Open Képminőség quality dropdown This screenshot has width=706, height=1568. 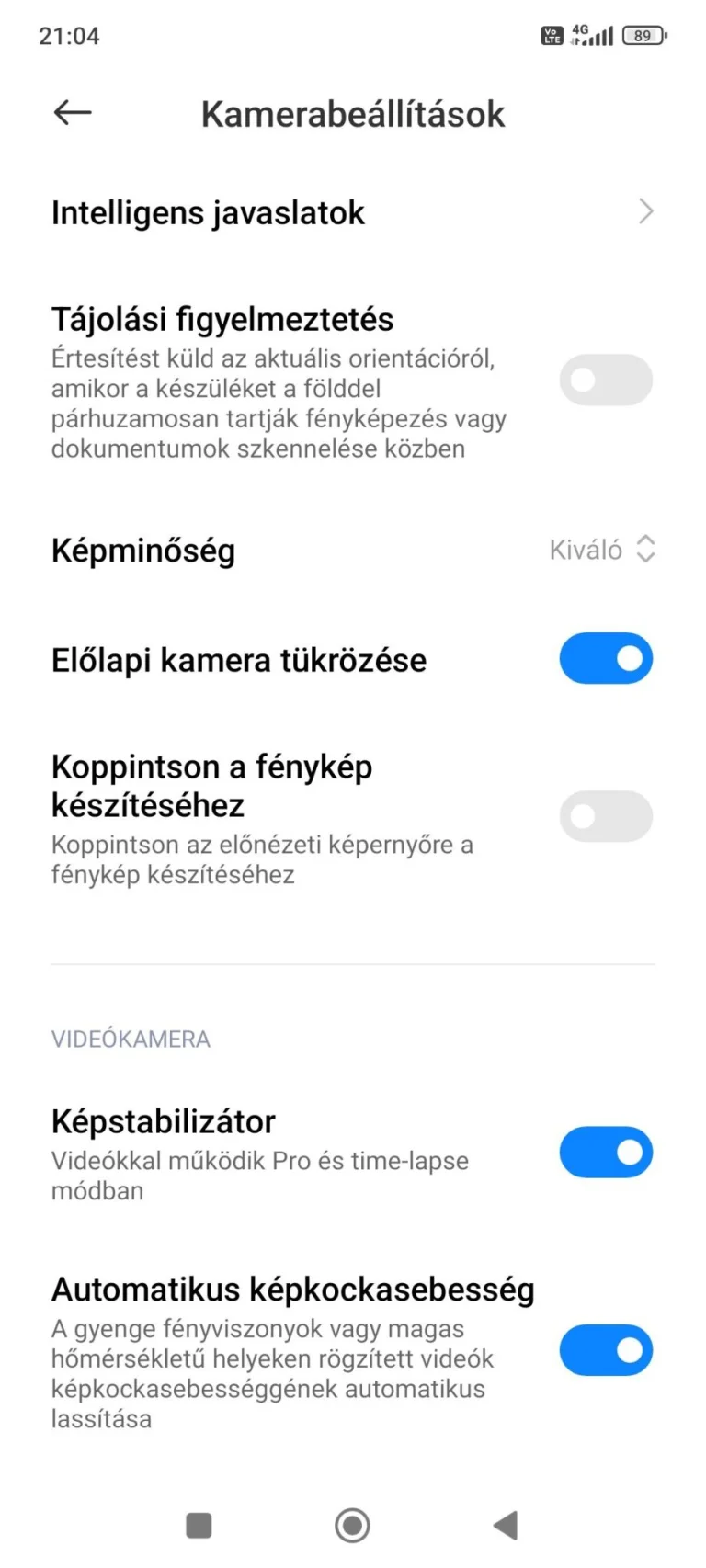point(602,550)
